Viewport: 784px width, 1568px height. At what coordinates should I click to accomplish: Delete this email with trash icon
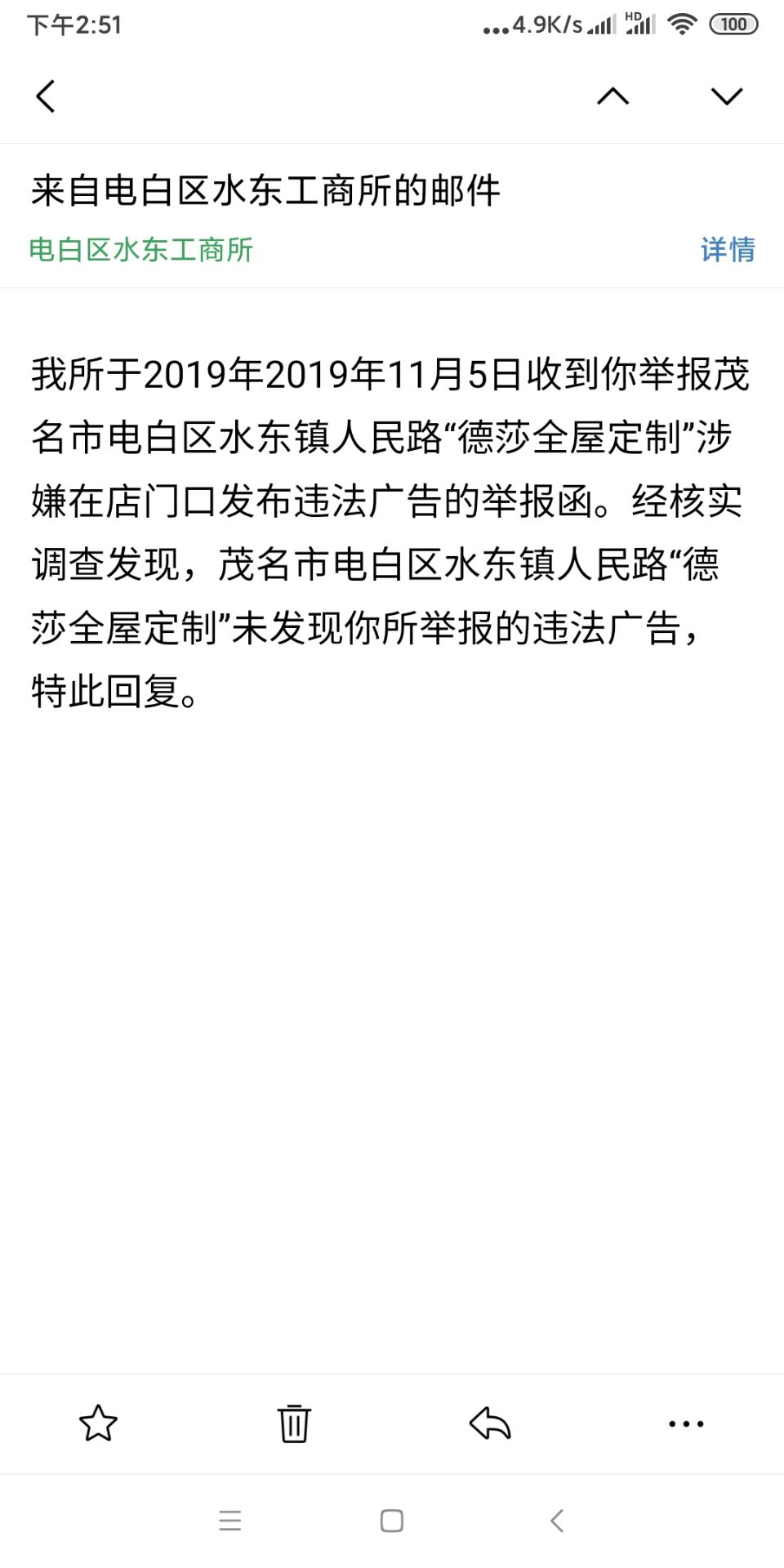[x=294, y=1423]
